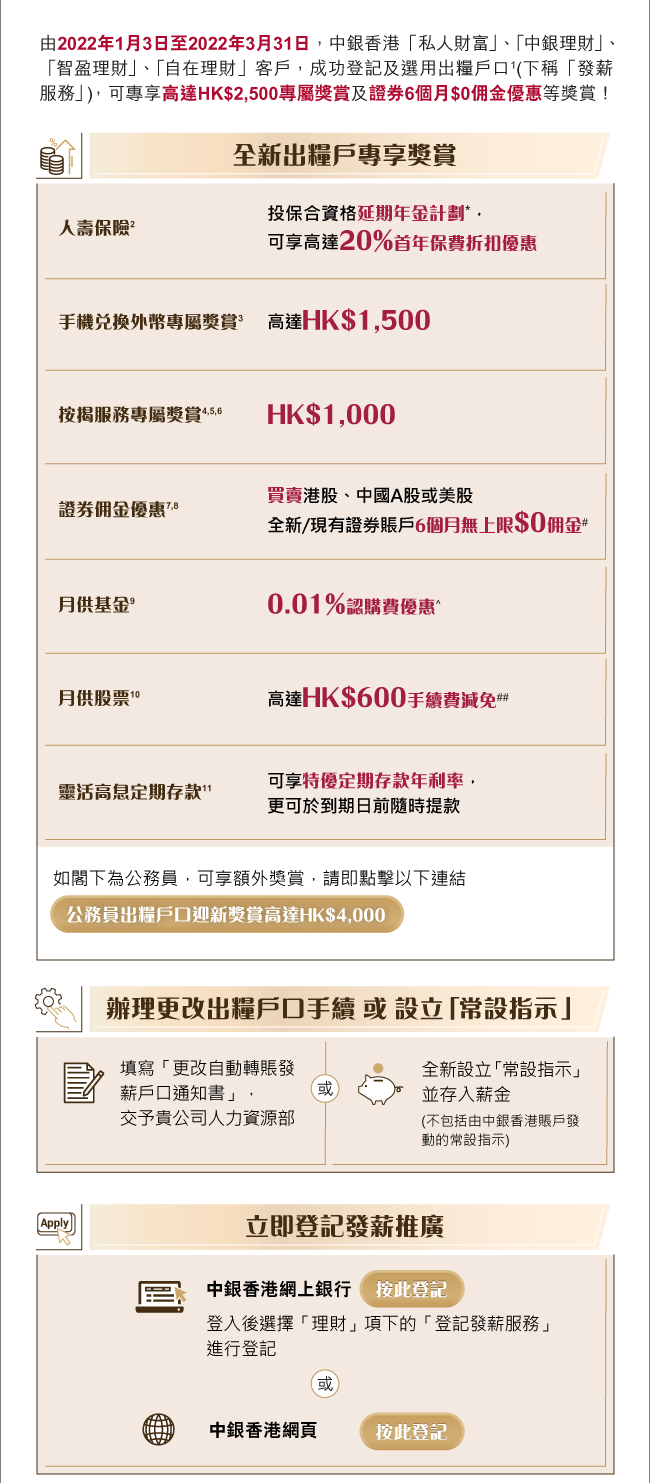This screenshot has height=1483, width=650.
Task: Tap 按此登記 beside 中銀香港網頁
Action: 411,1432
